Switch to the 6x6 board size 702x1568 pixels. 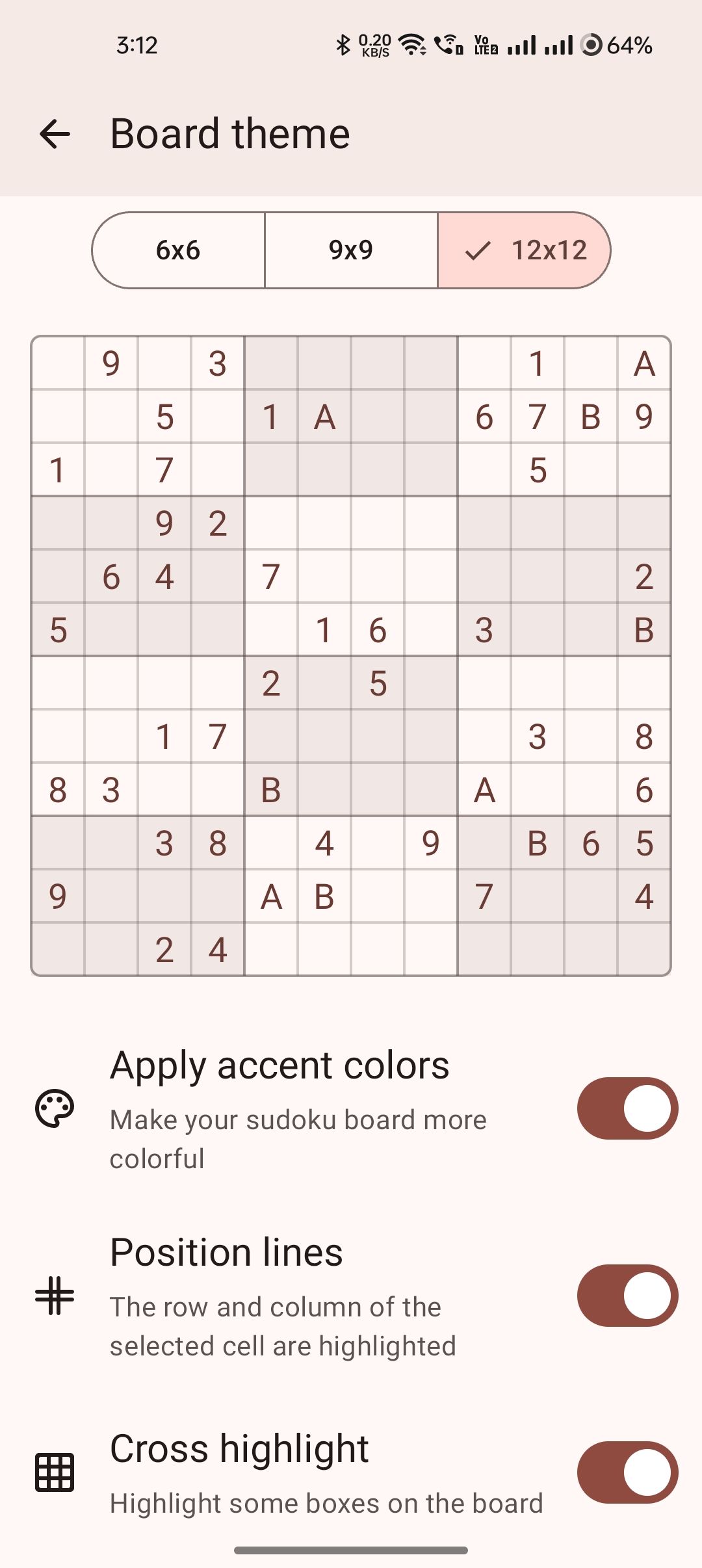pos(178,250)
